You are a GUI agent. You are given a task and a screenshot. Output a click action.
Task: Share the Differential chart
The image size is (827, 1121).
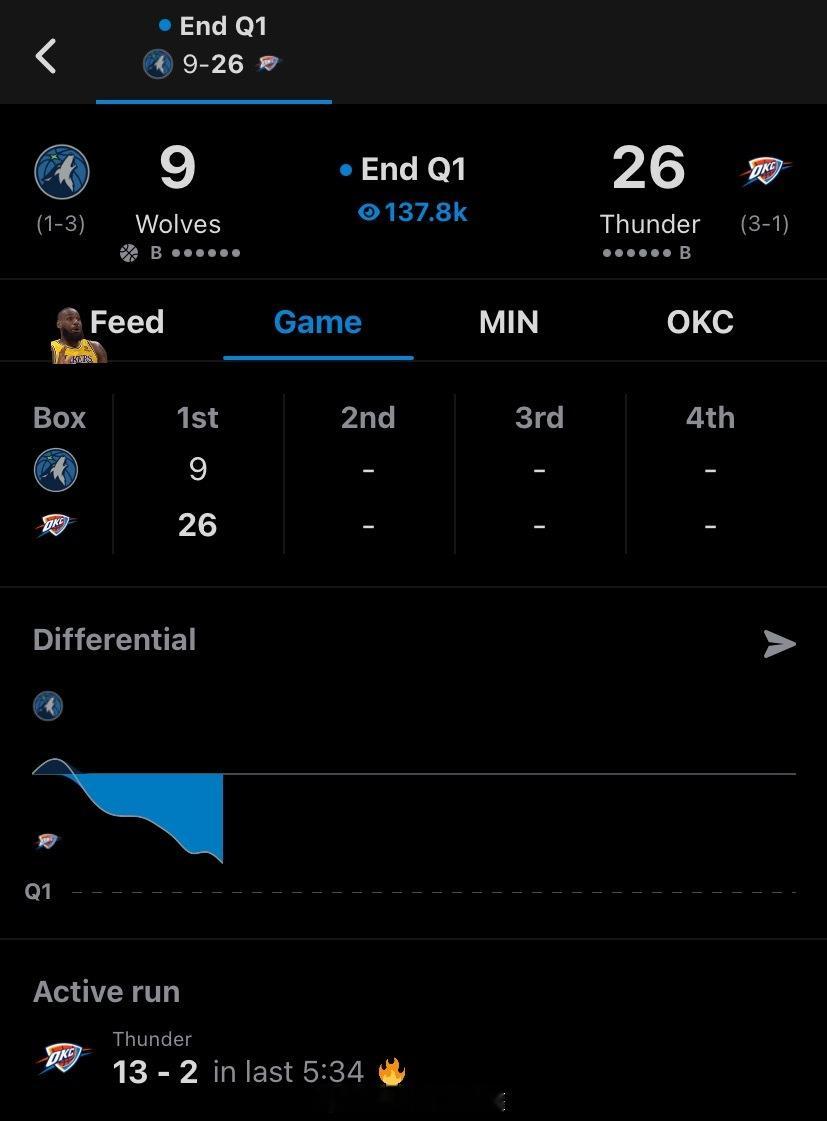pos(779,644)
